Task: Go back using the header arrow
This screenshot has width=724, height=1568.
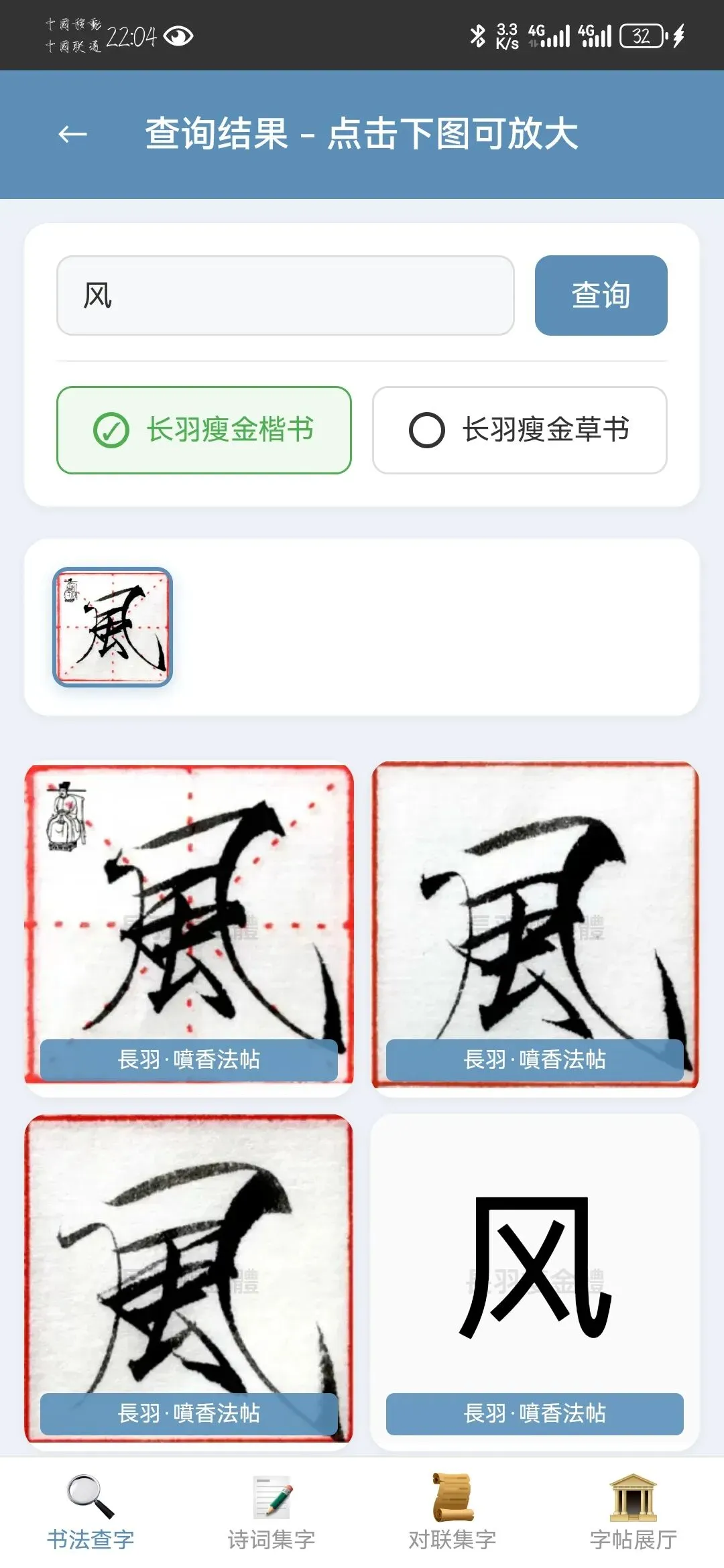Action: [72, 134]
